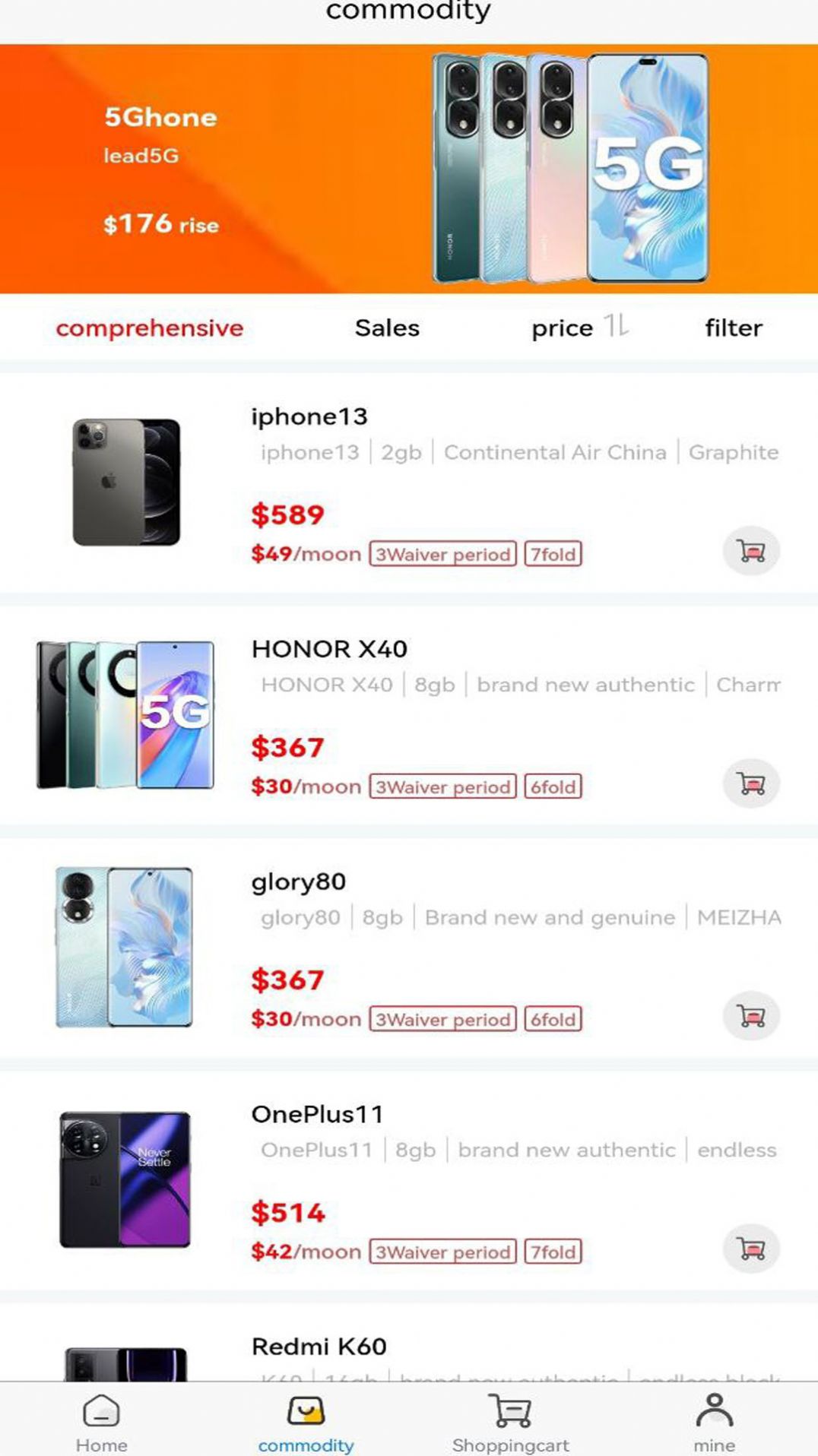Switch to the Shoppingcart tab
Screen dimensions: 818x1456
click(x=510, y=1423)
